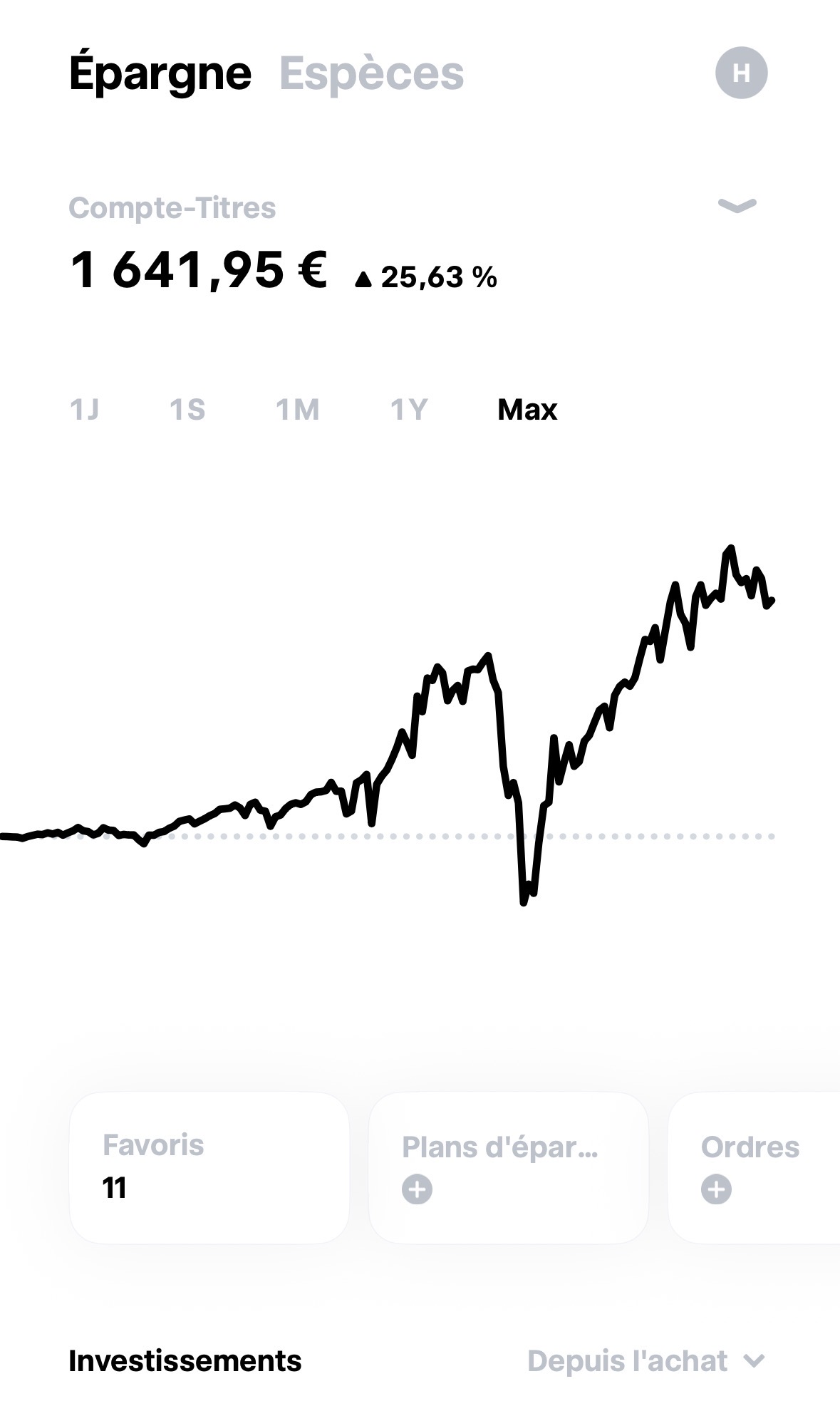The width and height of the screenshot is (840, 1411).
Task: Select the upward triangle gain indicator
Action: coord(364,279)
